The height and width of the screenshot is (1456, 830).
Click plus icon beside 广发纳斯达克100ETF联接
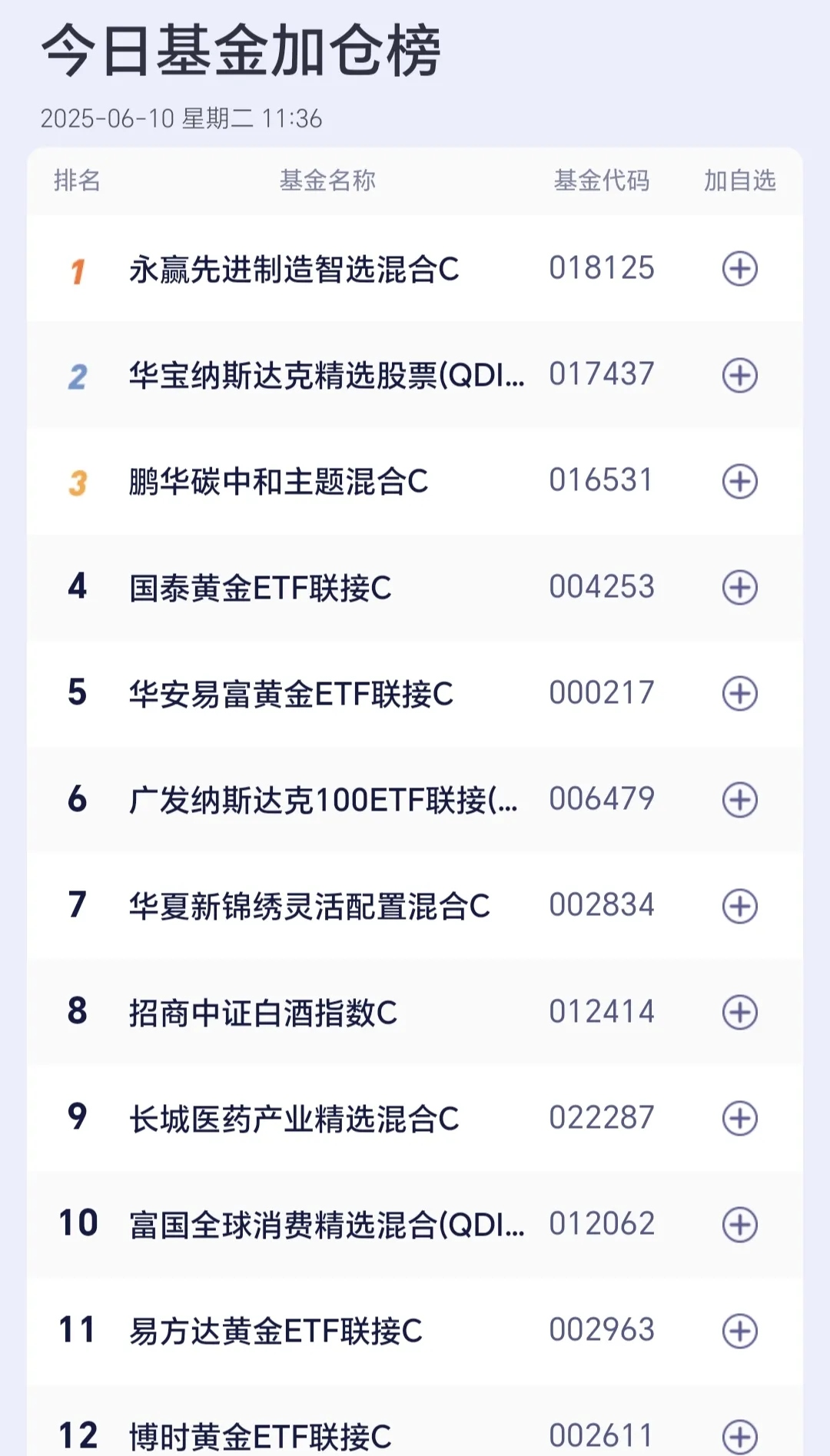tap(740, 798)
